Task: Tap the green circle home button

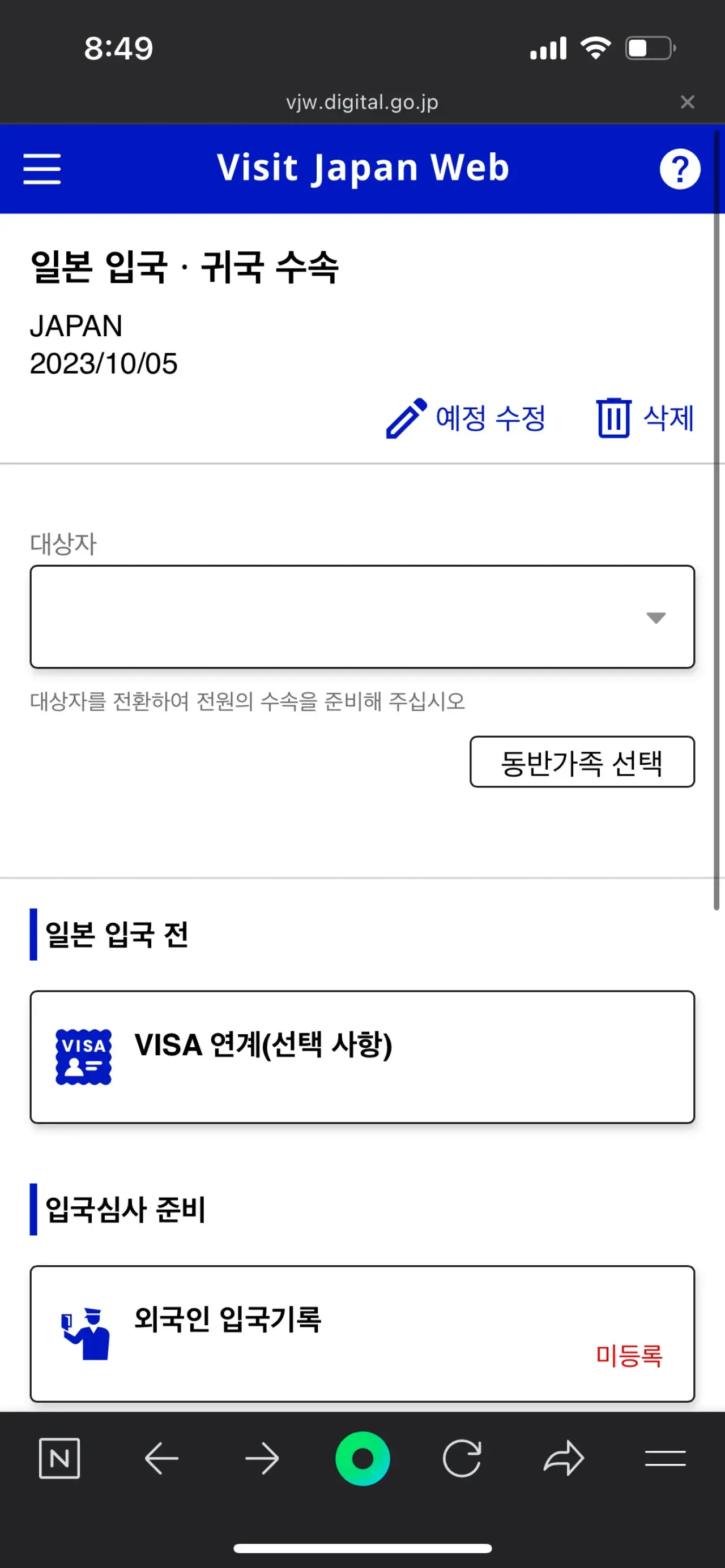Action: (362, 1458)
